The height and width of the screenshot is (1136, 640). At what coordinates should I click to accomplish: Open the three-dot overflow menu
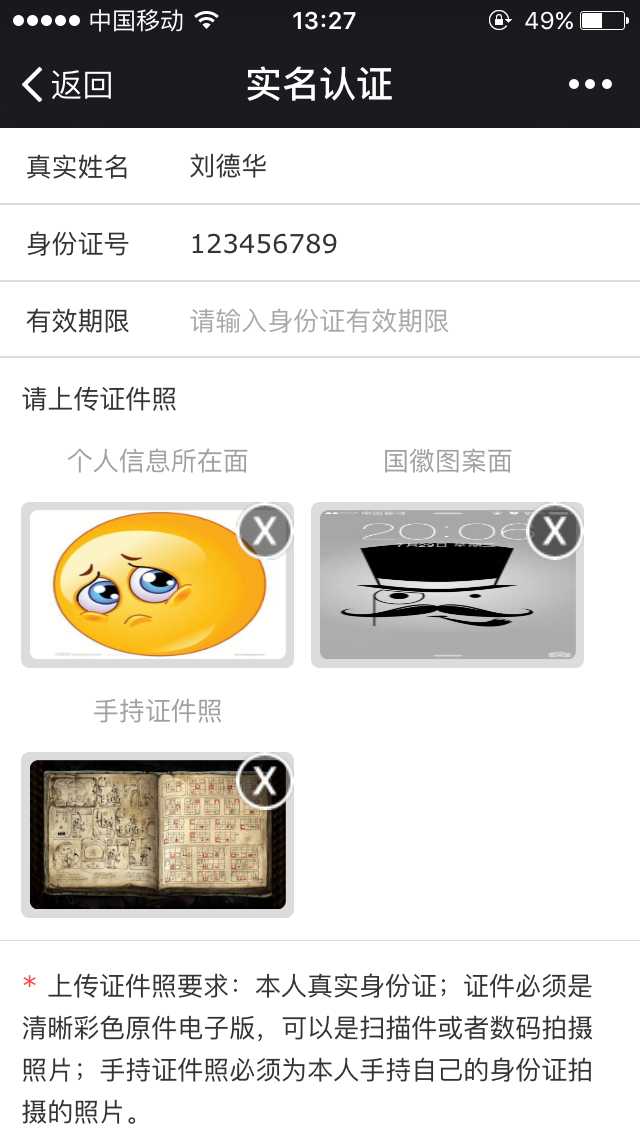(590, 85)
